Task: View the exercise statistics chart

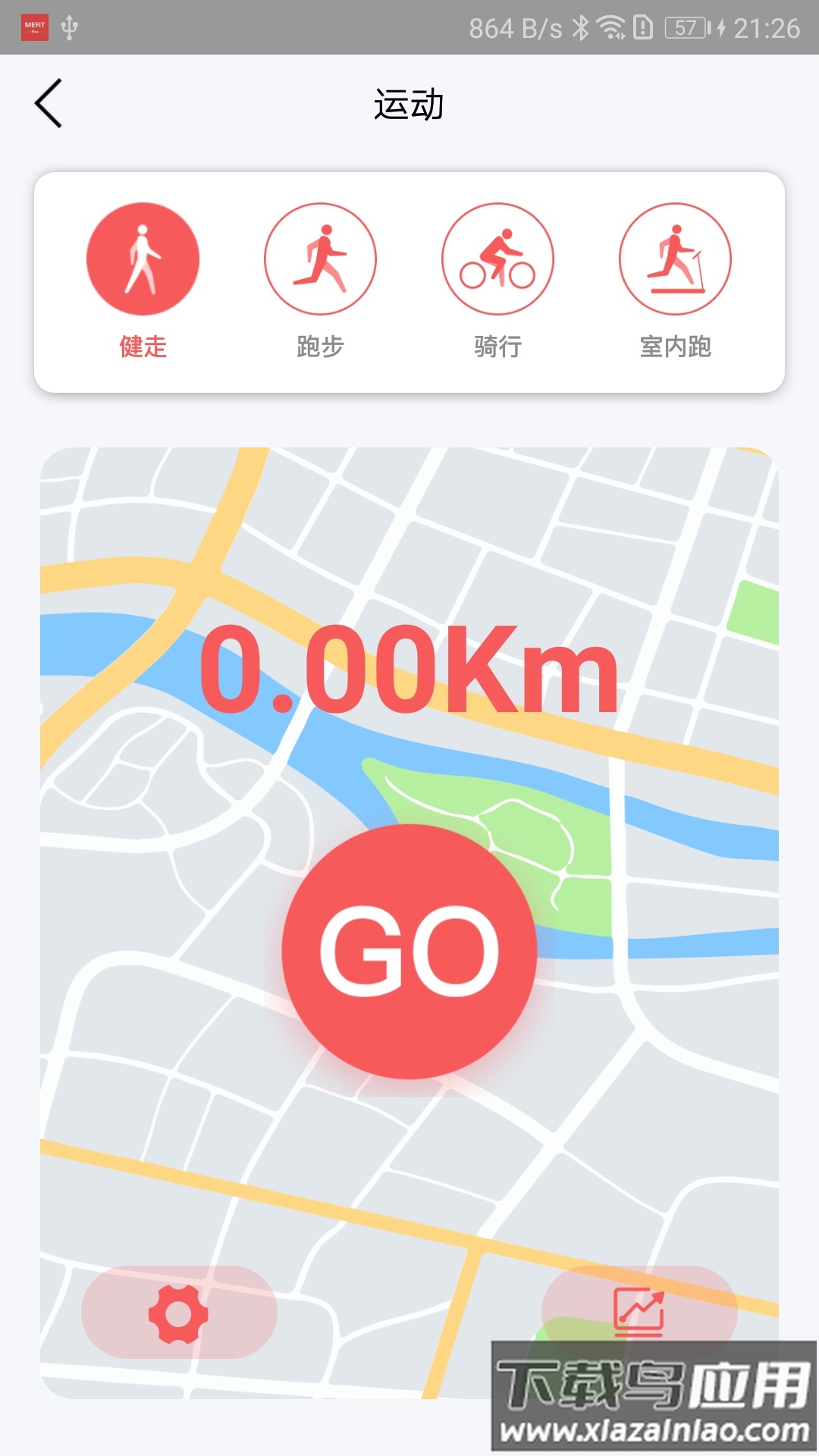Action: 639,1312
